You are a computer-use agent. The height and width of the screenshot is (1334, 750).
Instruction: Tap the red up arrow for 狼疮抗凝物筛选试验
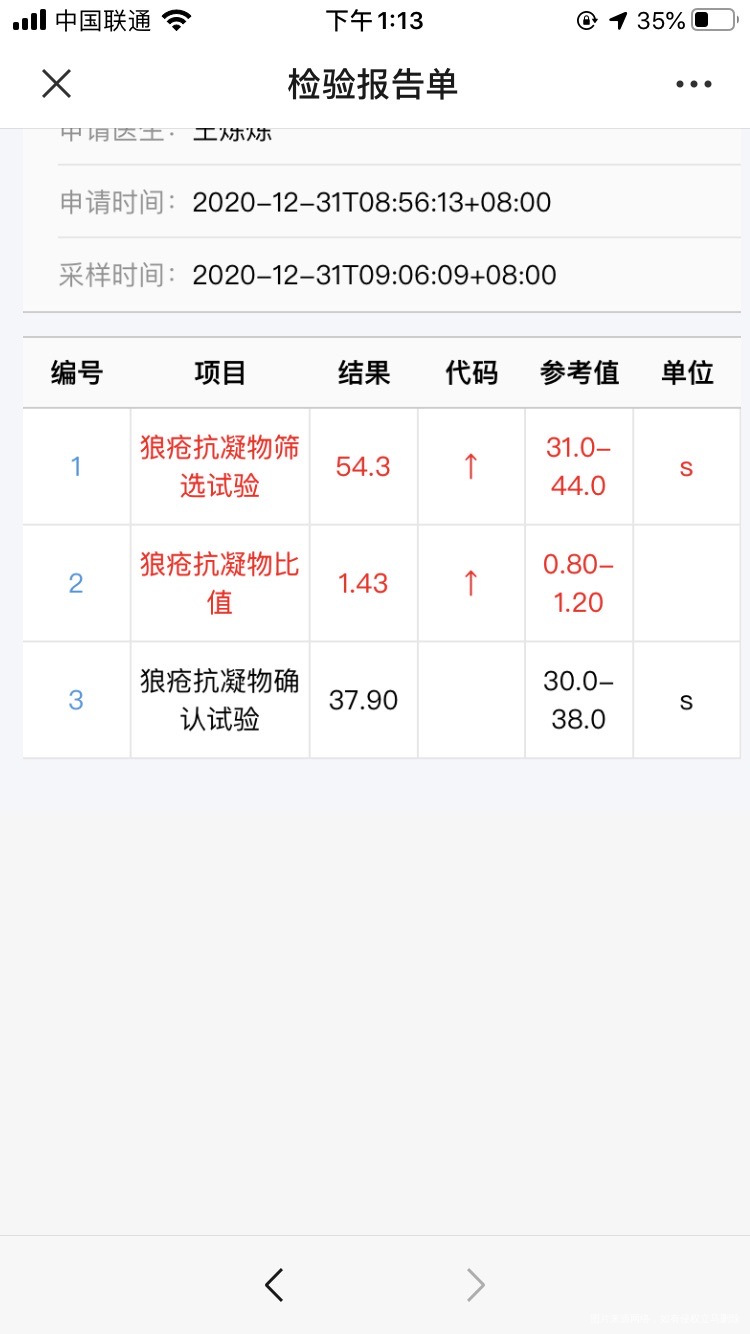tap(470, 466)
